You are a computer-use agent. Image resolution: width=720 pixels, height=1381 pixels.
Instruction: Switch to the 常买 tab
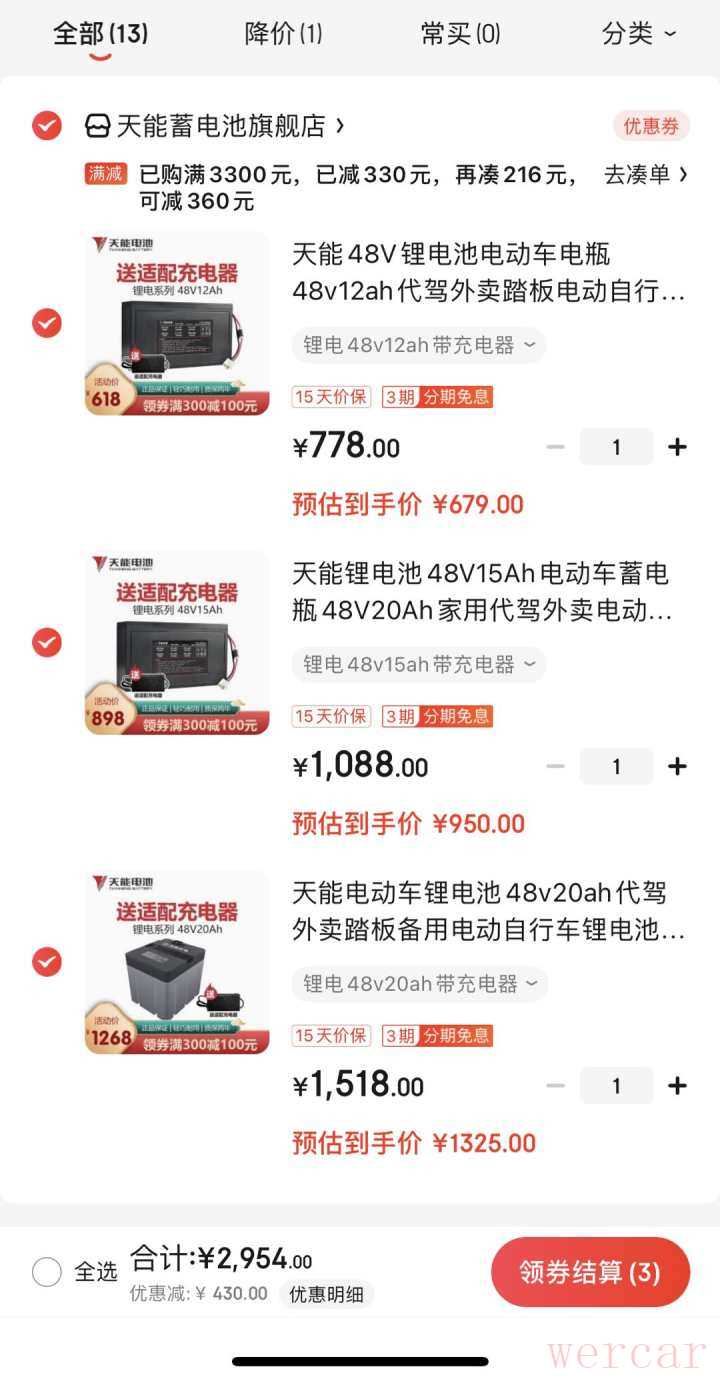[460, 34]
